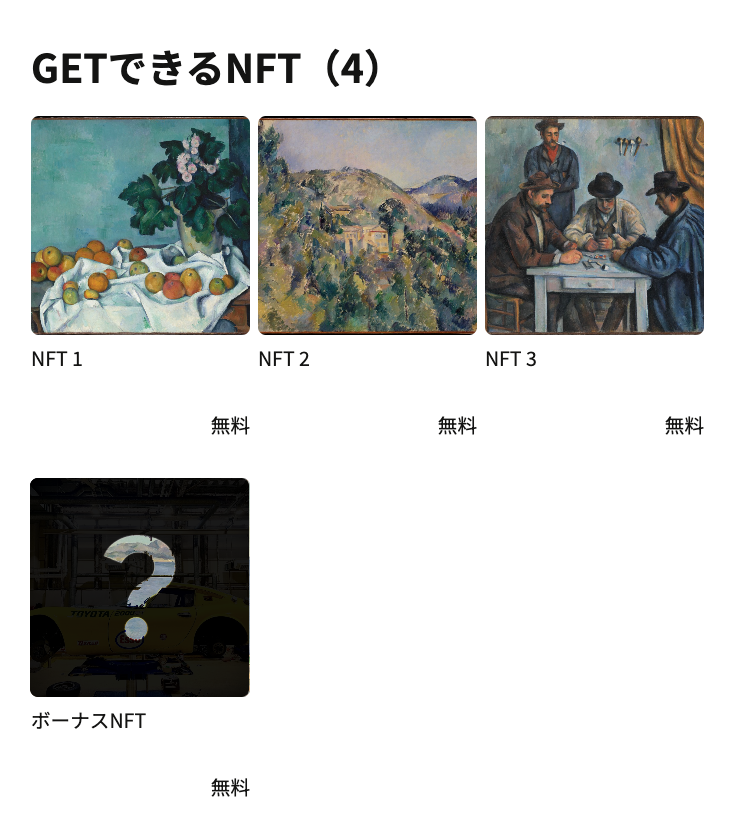Open the NFT 2 mountain landscape artwork

tap(367, 222)
